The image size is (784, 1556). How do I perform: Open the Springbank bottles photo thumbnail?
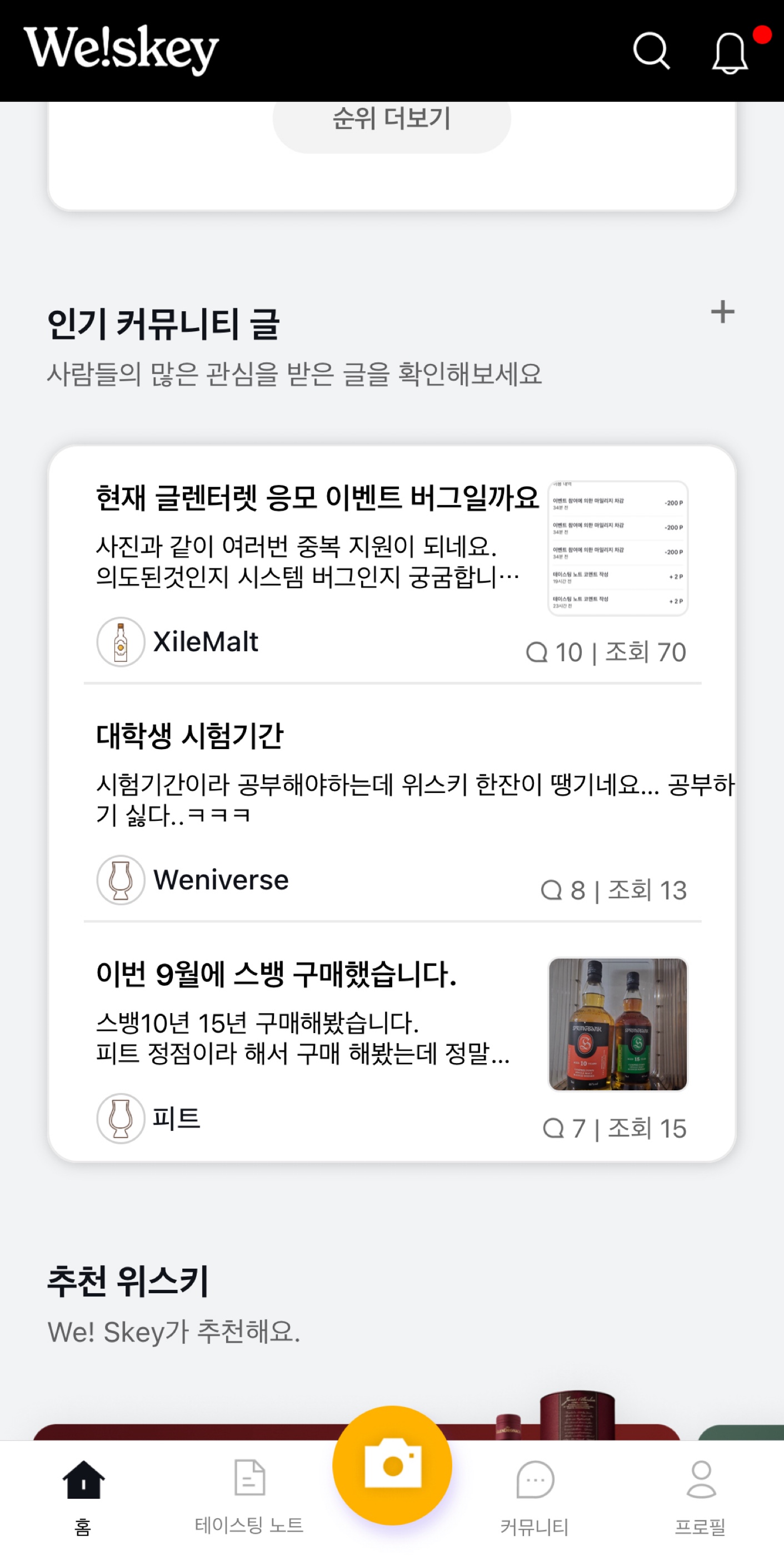pyautogui.click(x=617, y=1024)
